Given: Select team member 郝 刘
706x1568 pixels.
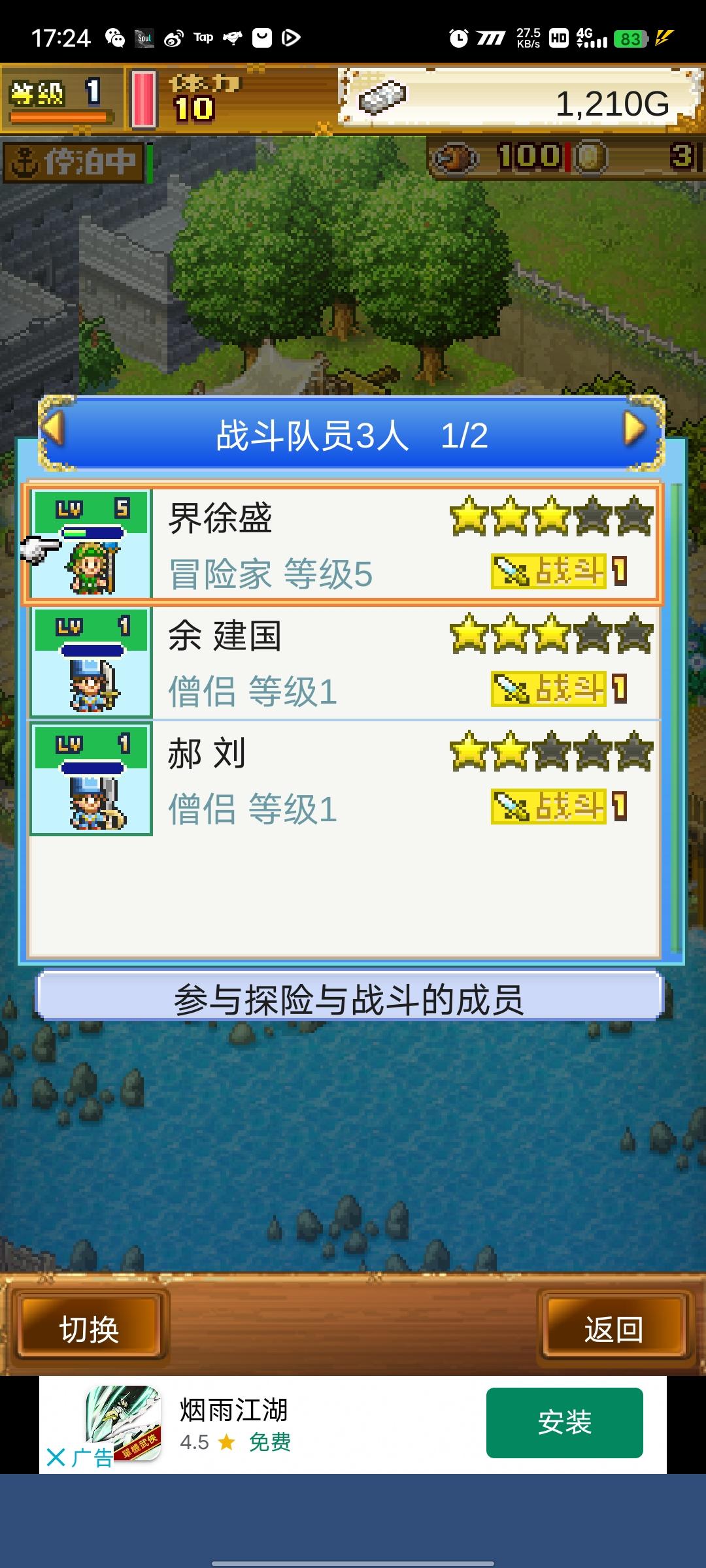Looking at the screenshot, I should (343, 779).
